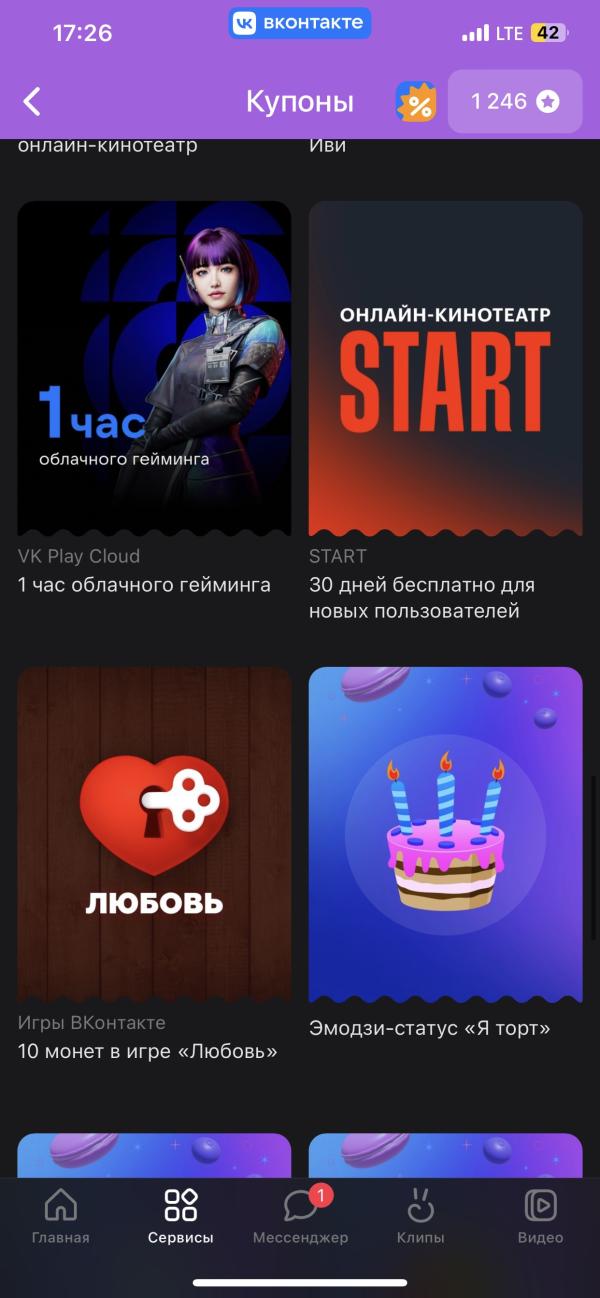Open the orange percent coupon icon

416,102
